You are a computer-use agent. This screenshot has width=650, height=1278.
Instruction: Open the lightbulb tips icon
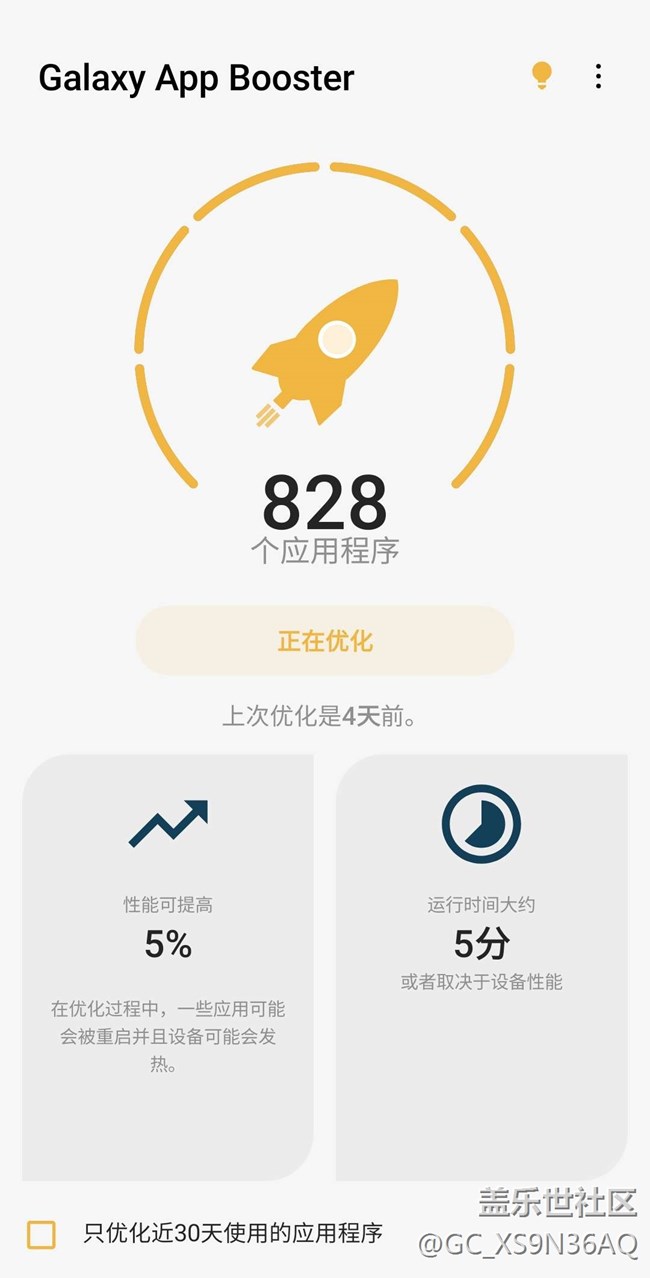(x=541, y=76)
